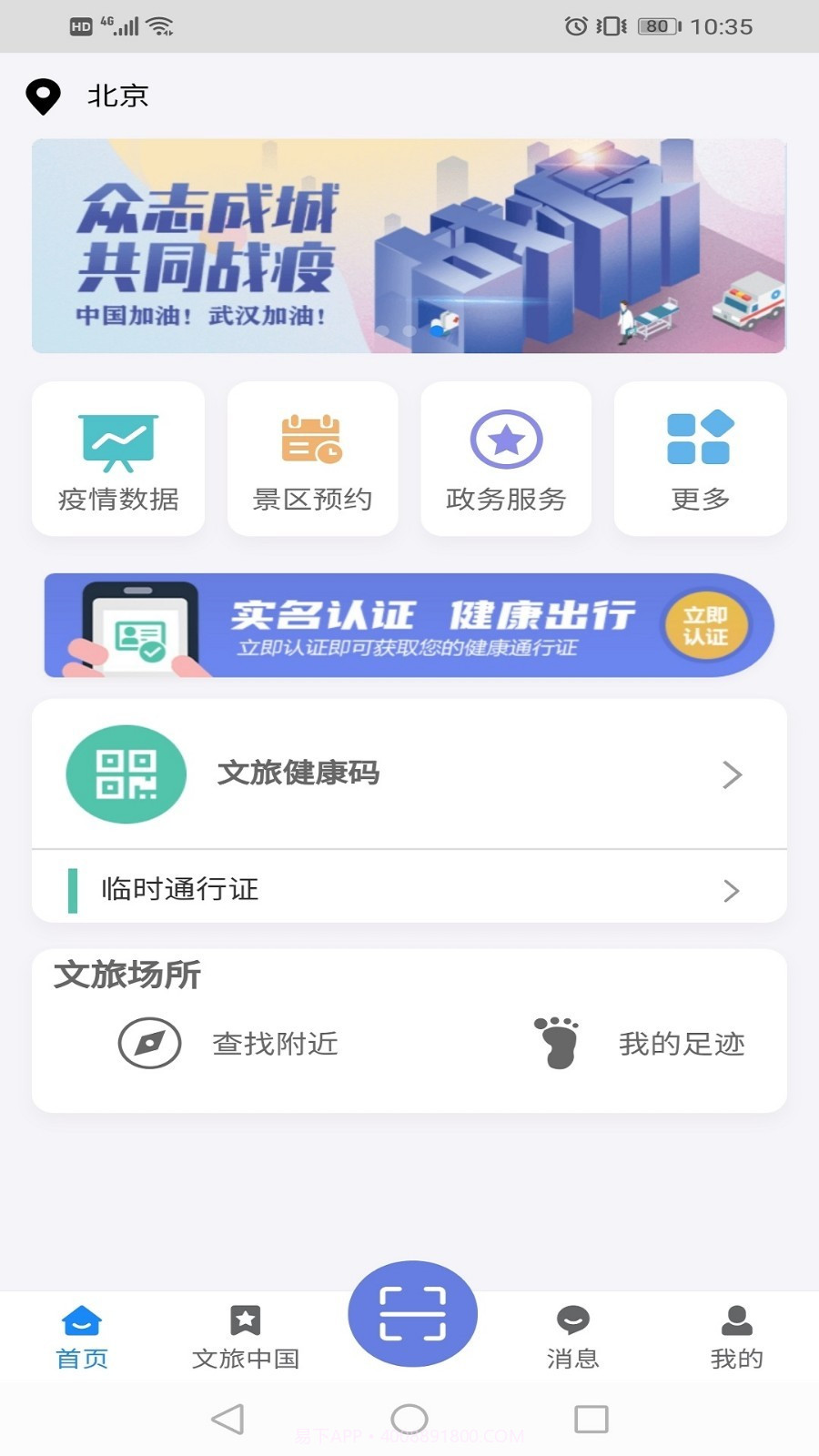Select the 景区预约 scenic spot booking icon
The width and height of the screenshot is (819, 1456).
click(312, 459)
